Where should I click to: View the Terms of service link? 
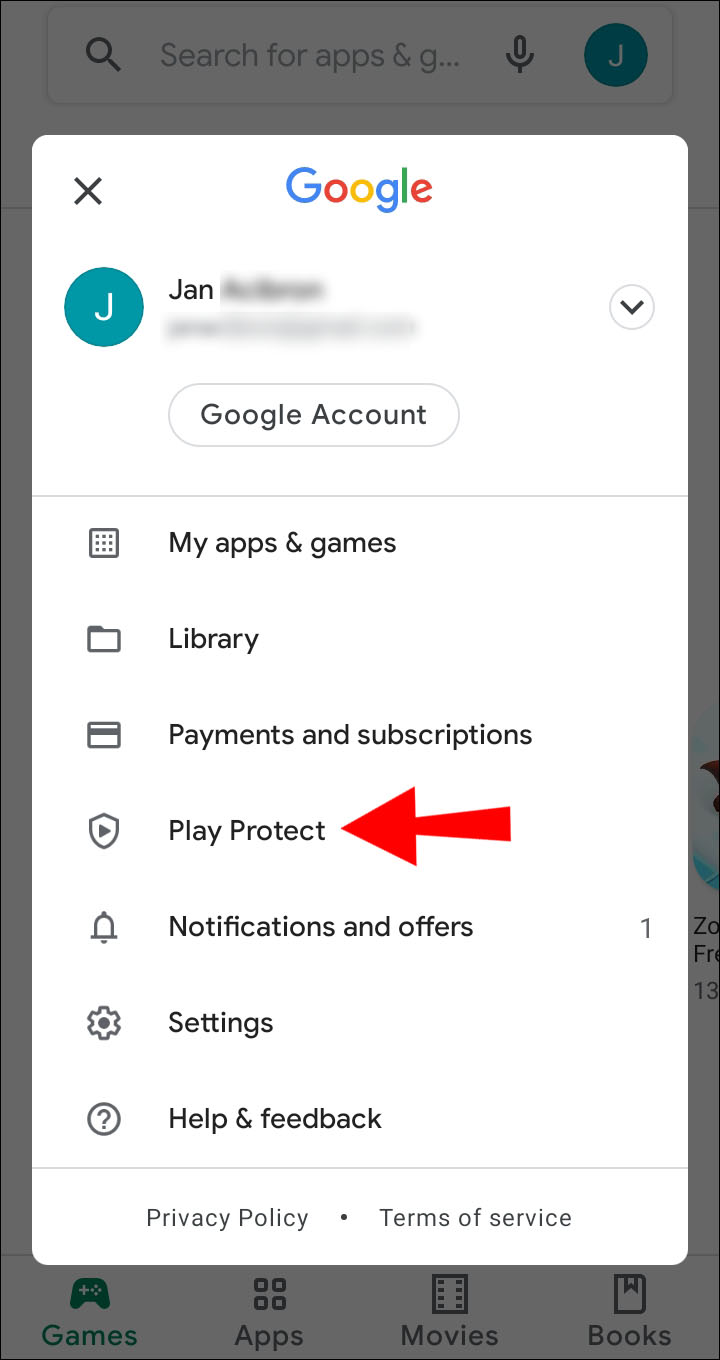click(475, 1218)
